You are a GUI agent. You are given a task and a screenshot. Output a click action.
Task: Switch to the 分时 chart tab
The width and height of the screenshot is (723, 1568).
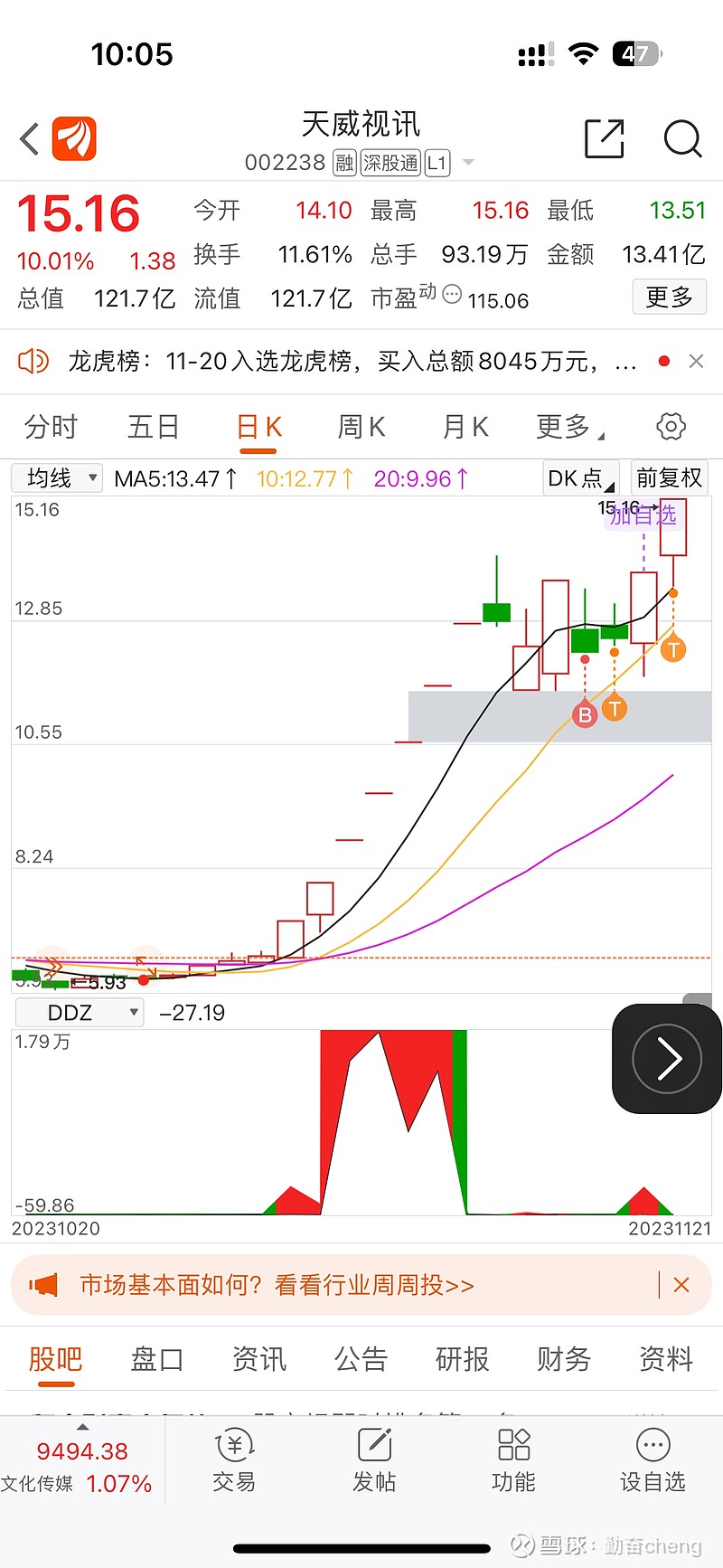click(x=52, y=427)
